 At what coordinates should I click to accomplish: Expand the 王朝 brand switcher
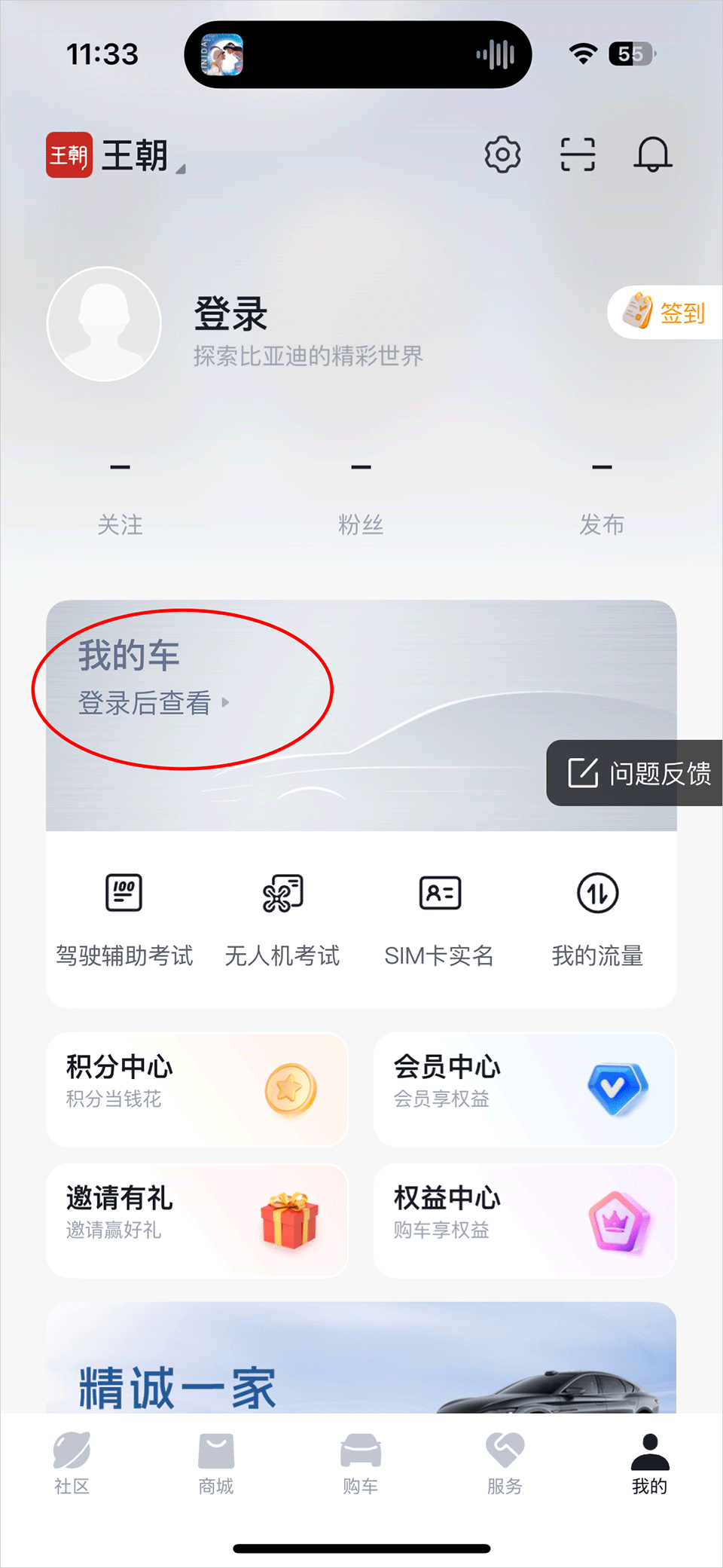click(117, 155)
